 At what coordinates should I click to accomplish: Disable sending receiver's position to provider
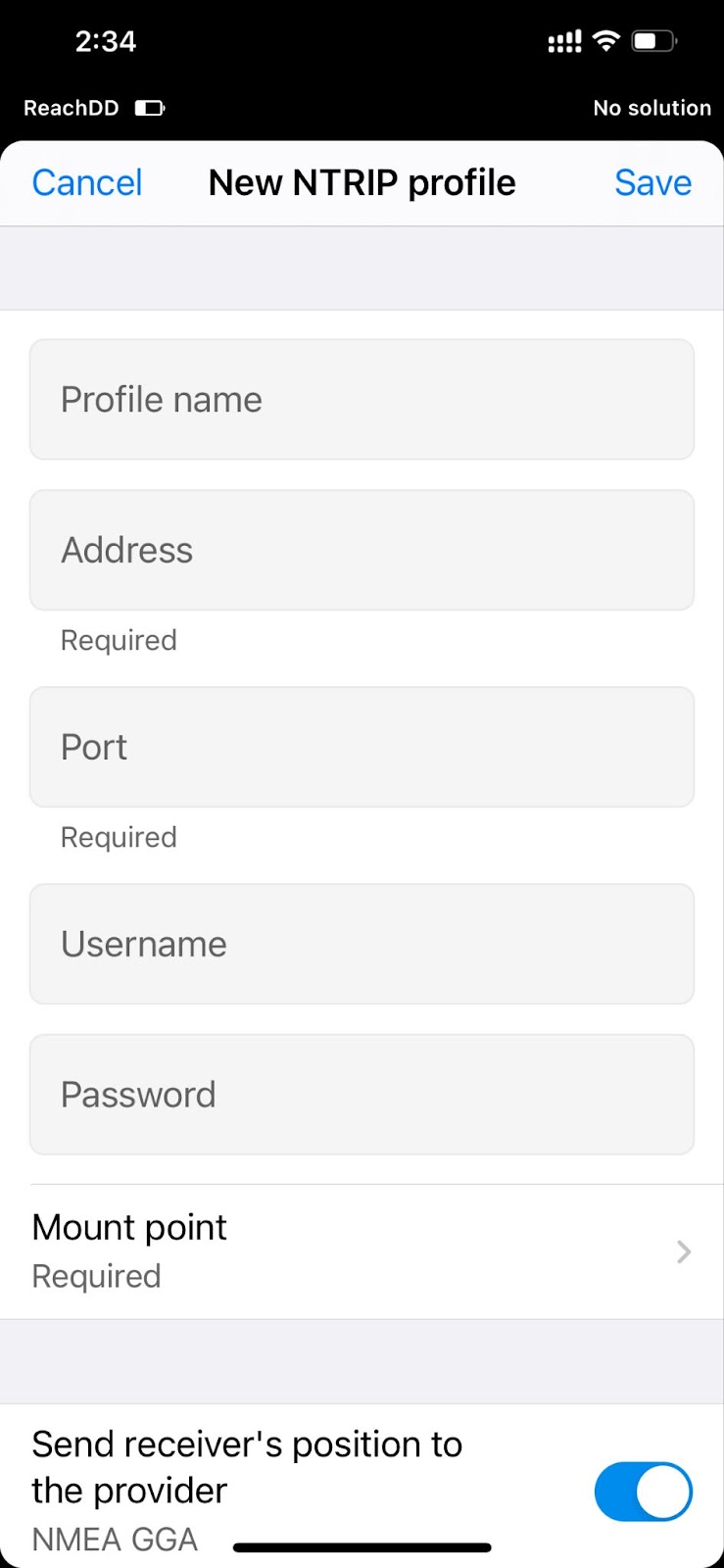pyautogui.click(x=643, y=1492)
